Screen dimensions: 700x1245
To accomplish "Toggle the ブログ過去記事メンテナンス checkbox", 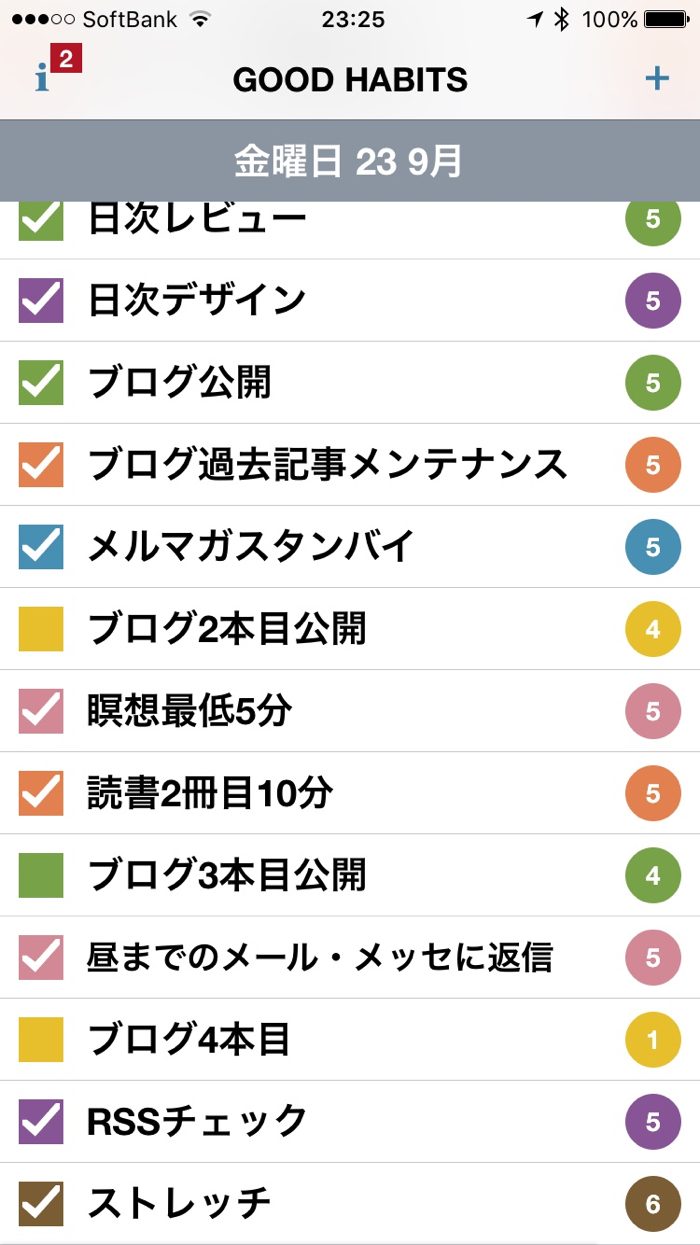I will (x=41, y=465).
